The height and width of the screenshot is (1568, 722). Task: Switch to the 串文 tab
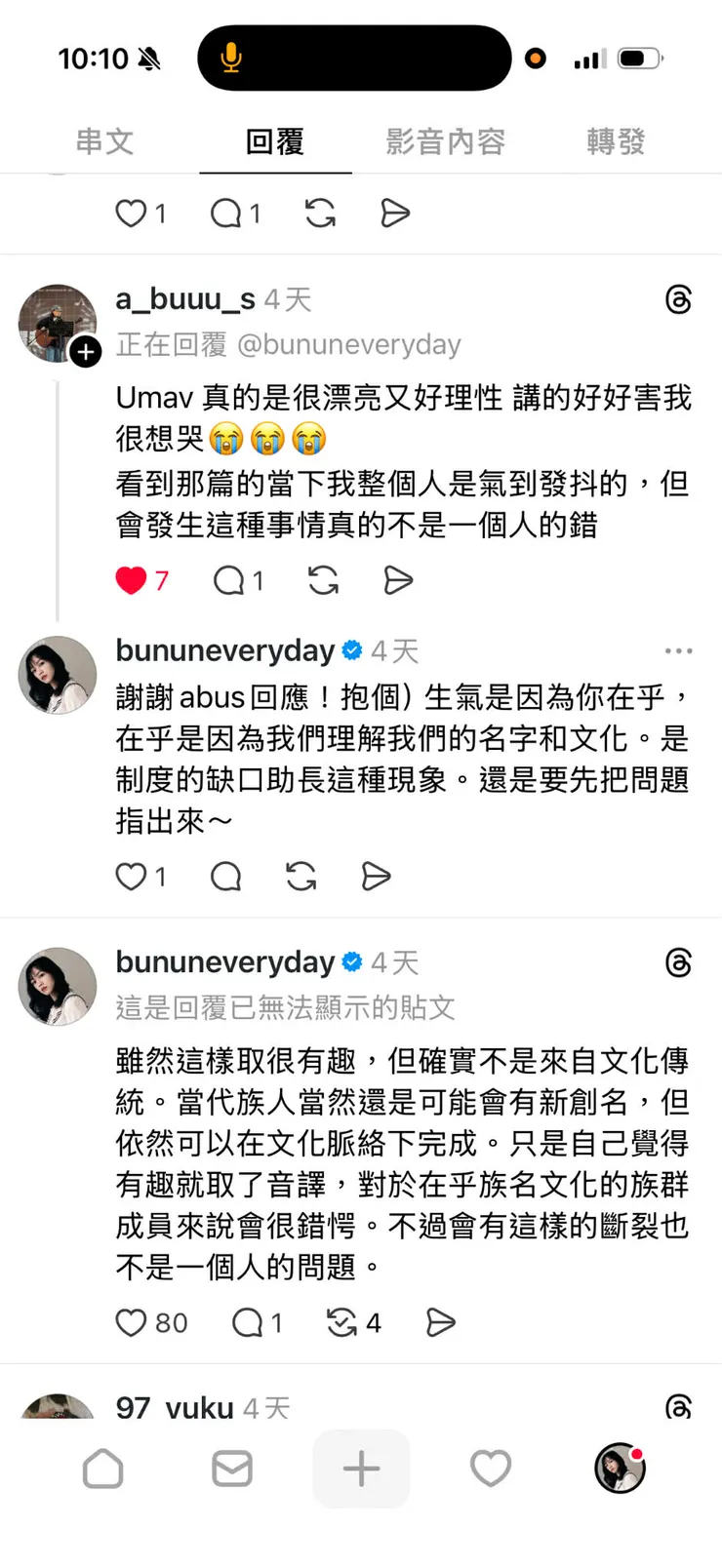[x=104, y=141]
